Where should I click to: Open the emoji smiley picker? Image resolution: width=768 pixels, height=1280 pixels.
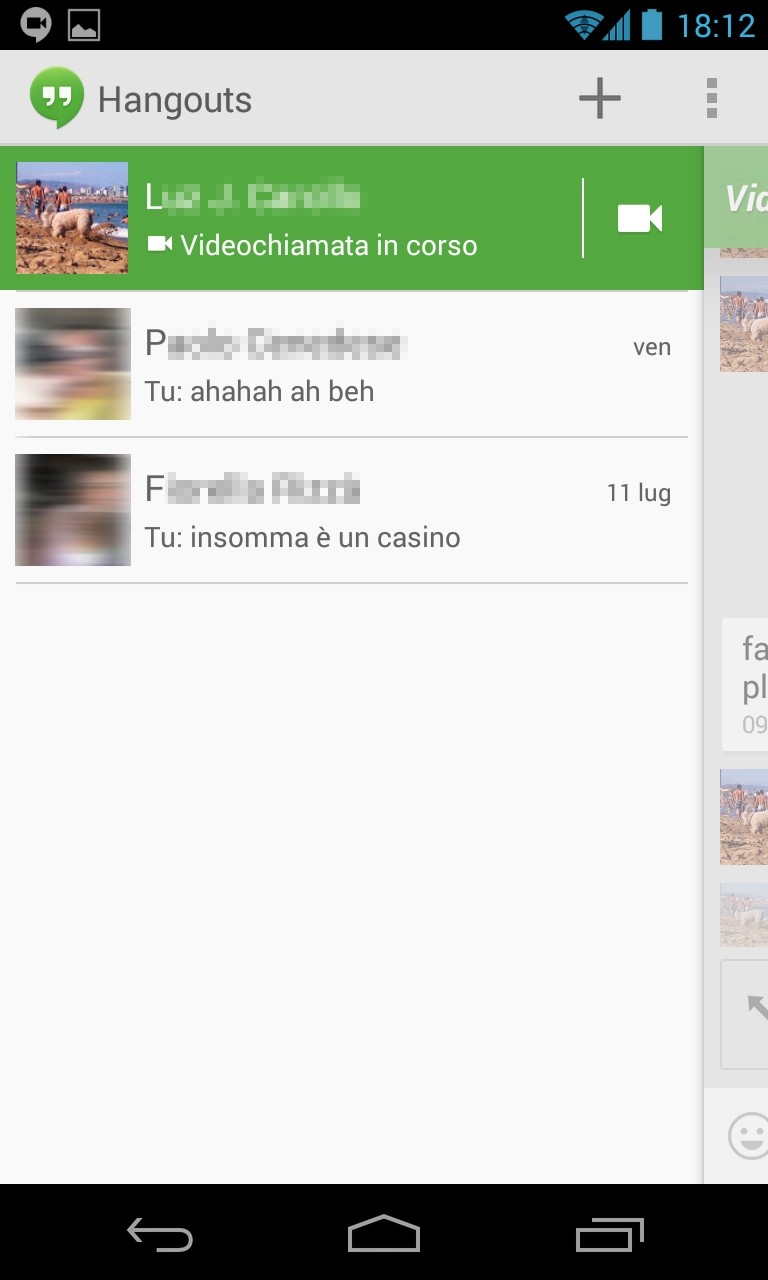[x=748, y=1136]
